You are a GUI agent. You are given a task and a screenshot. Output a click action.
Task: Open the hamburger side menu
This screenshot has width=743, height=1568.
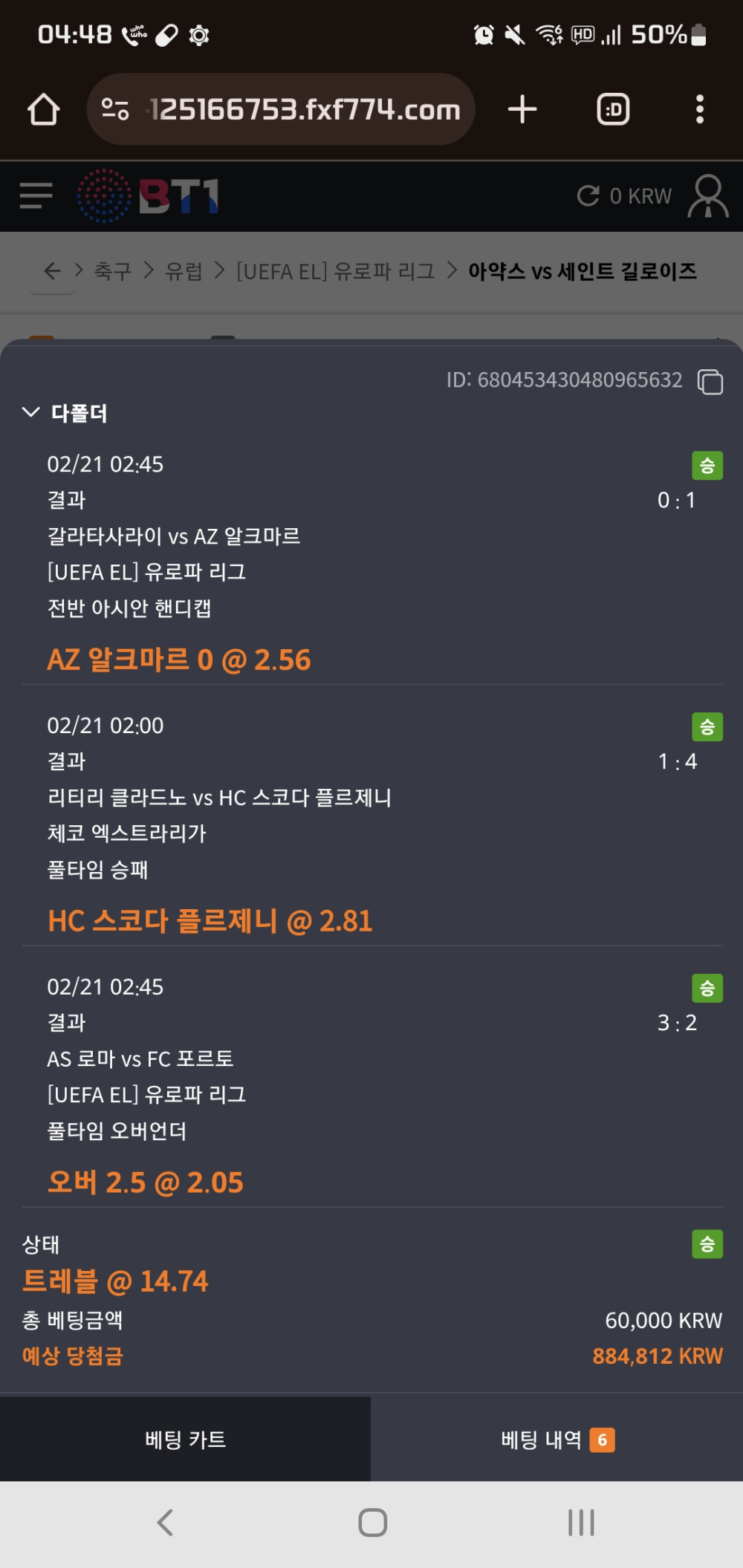(36, 196)
